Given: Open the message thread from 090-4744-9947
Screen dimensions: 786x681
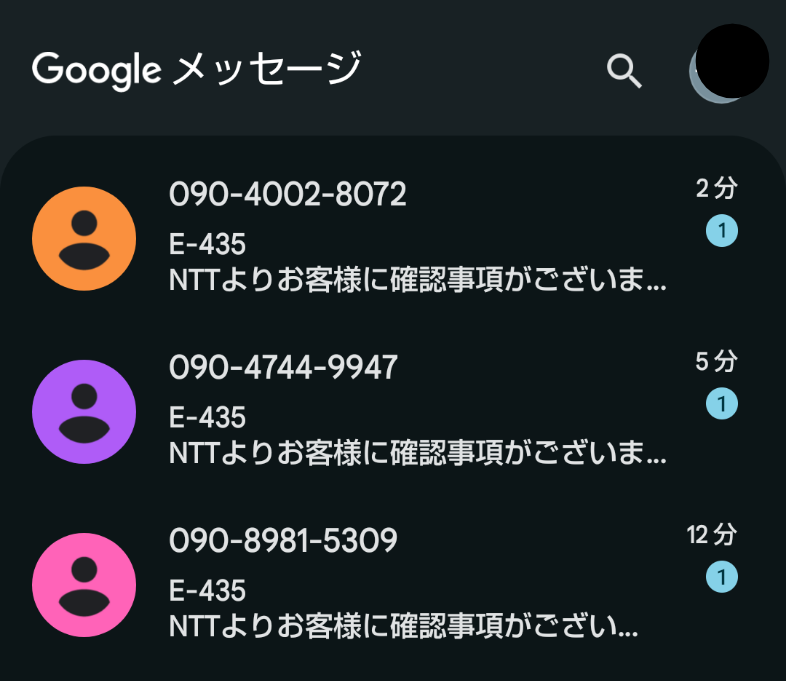Looking at the screenshot, I should click(x=400, y=409).
